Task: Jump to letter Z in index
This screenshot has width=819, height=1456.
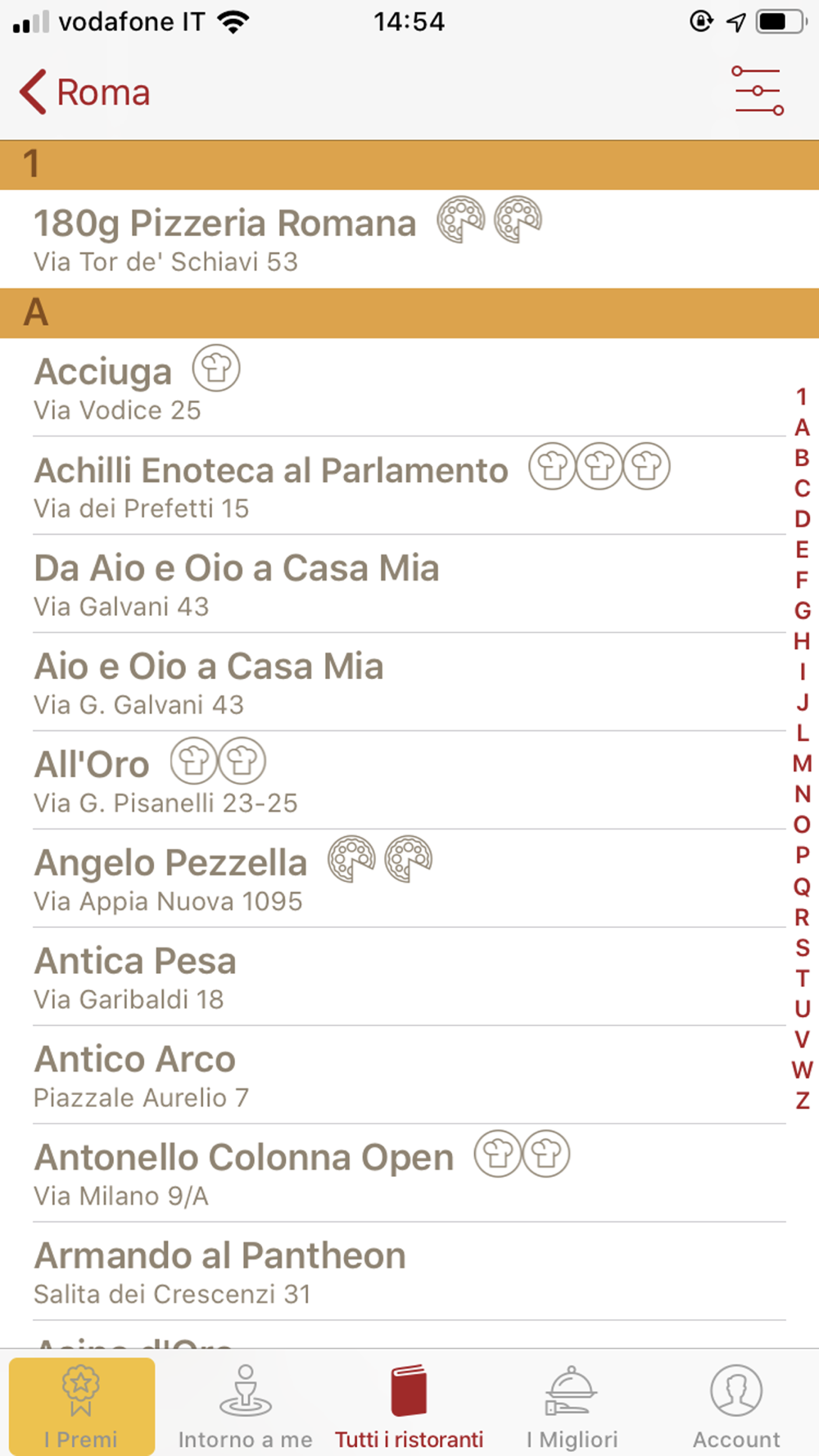Action: point(803,1101)
